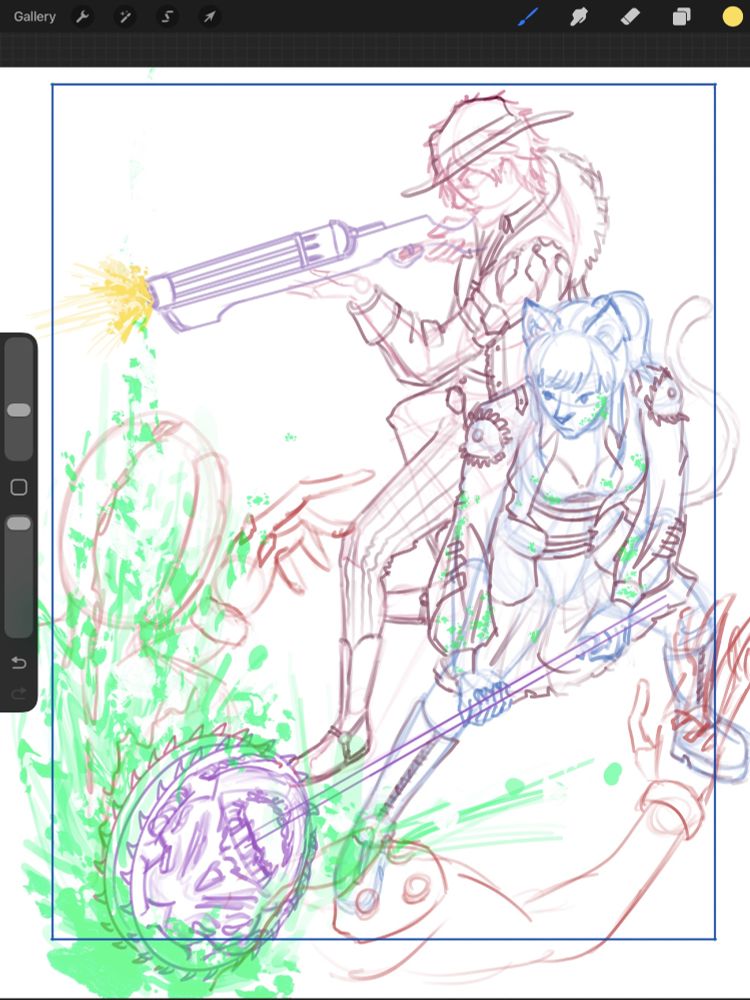Open the Adjustments magic wand menu
Screen dimensions: 750x1000
point(125,16)
